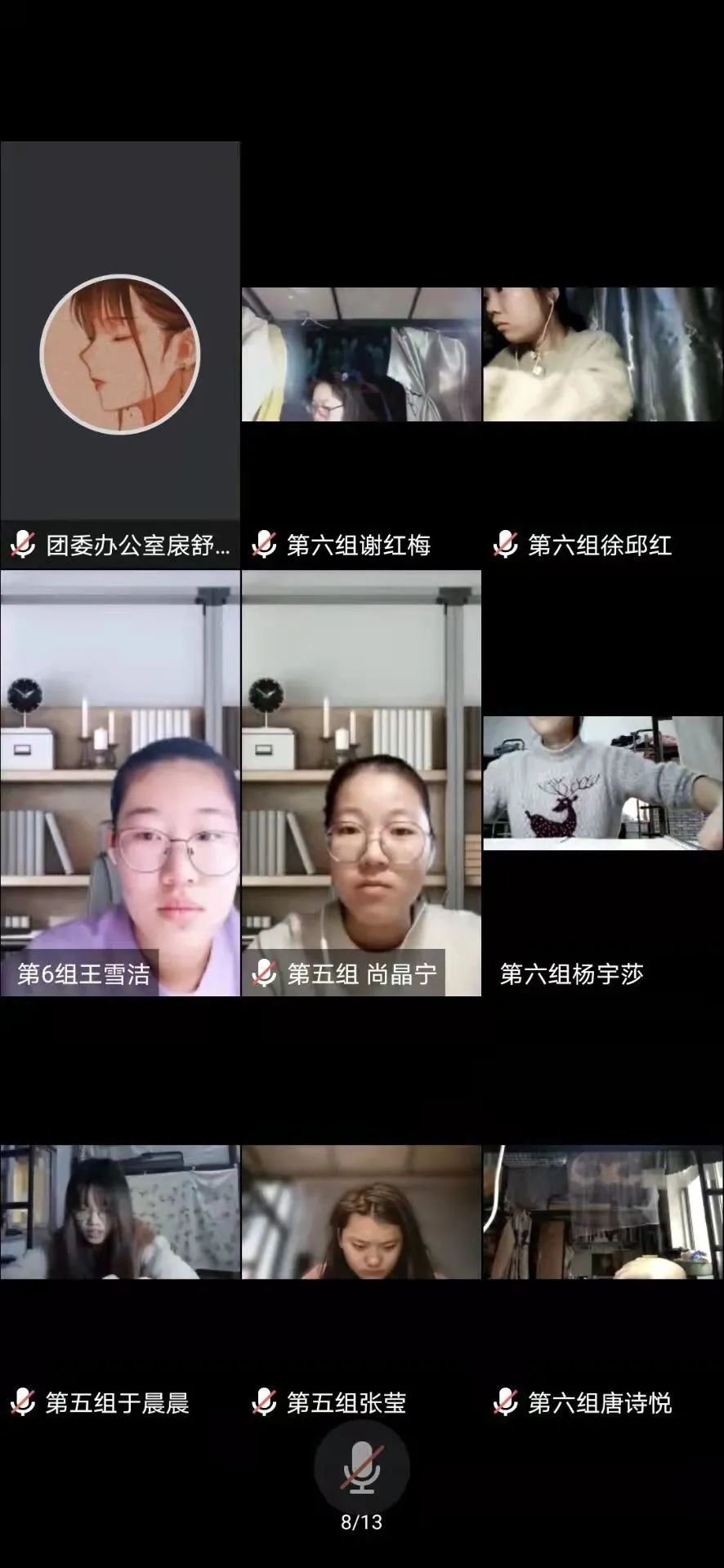View 第五组 尚晶宁's video tile

tap(361, 782)
